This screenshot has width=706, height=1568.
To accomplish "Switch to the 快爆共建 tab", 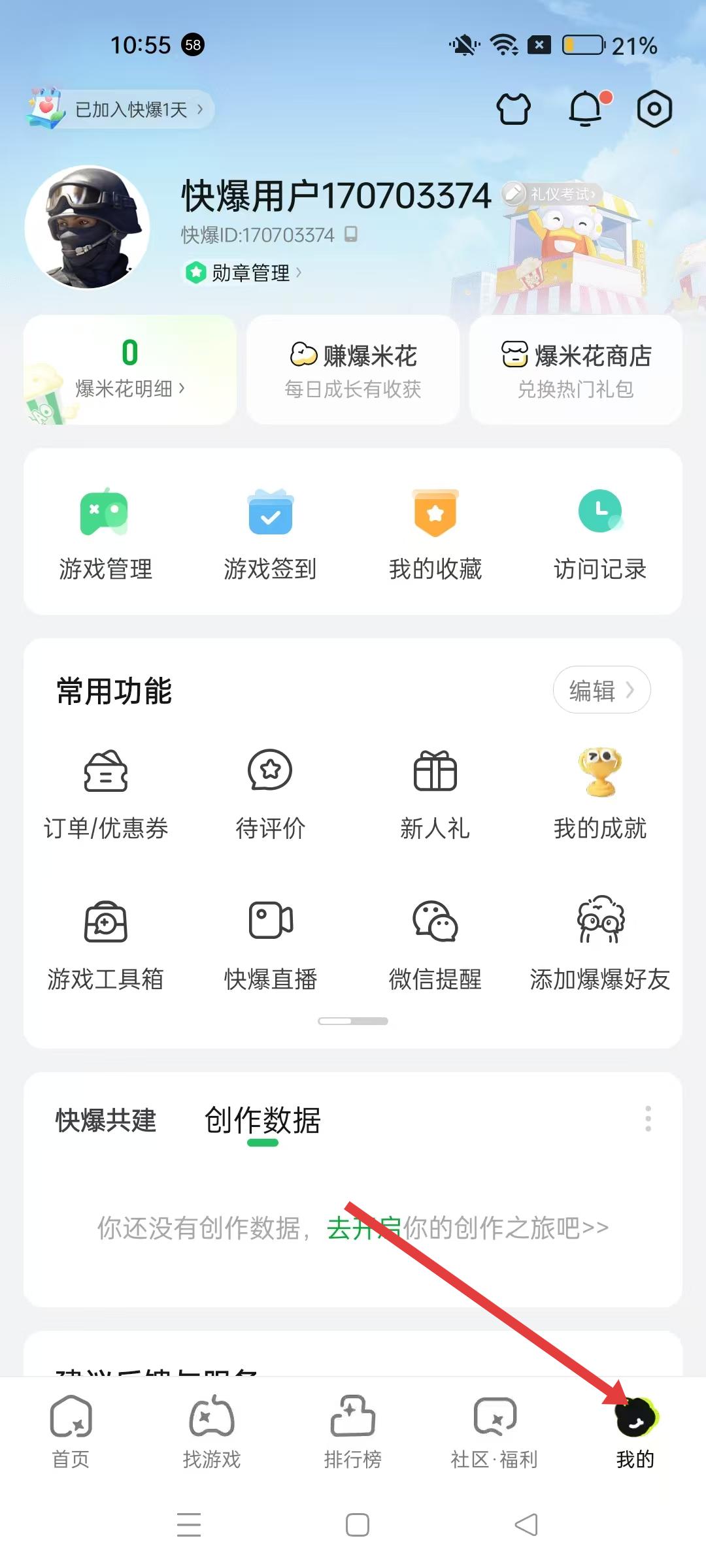I will 106,1120.
